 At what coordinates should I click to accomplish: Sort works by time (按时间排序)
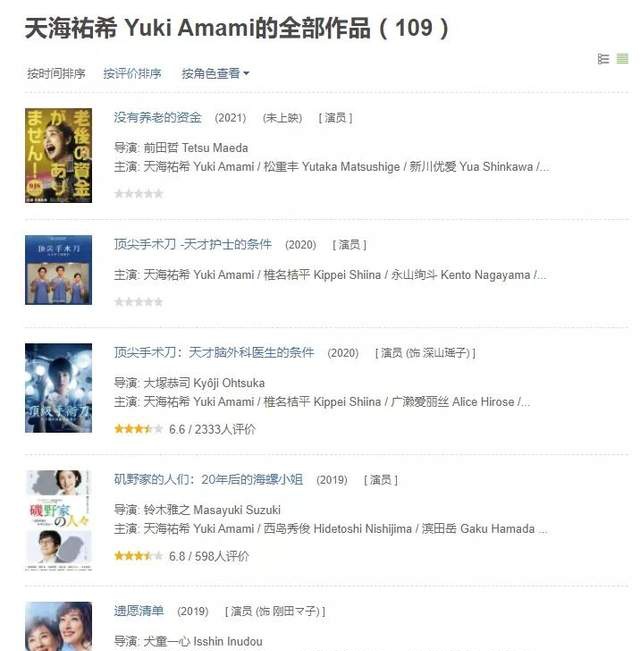[56, 73]
